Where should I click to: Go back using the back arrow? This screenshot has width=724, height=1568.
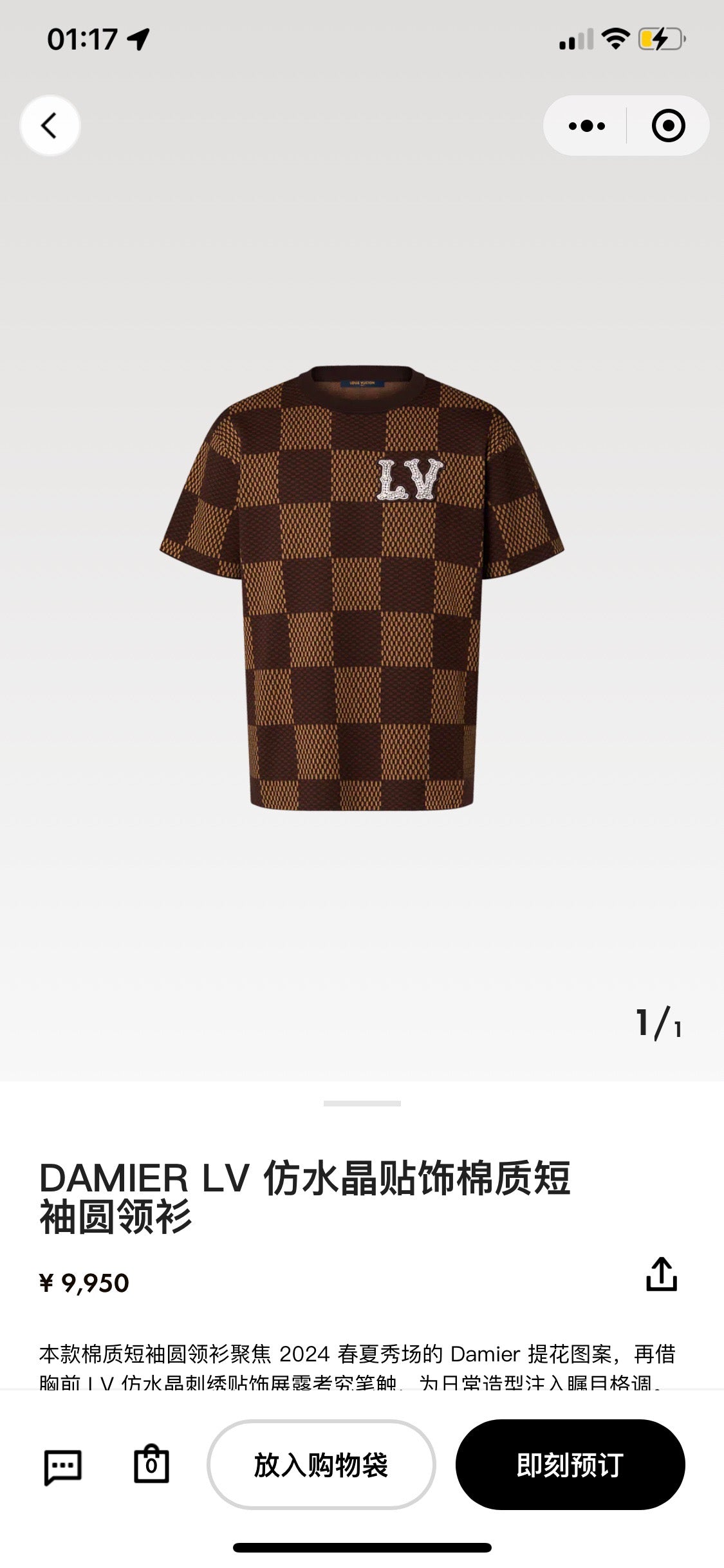tap(50, 126)
